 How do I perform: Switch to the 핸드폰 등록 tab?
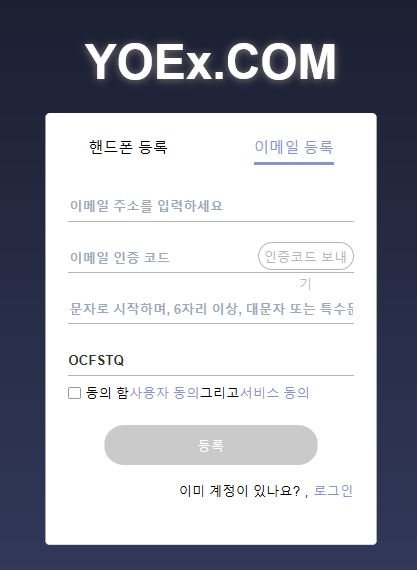(x=128, y=147)
